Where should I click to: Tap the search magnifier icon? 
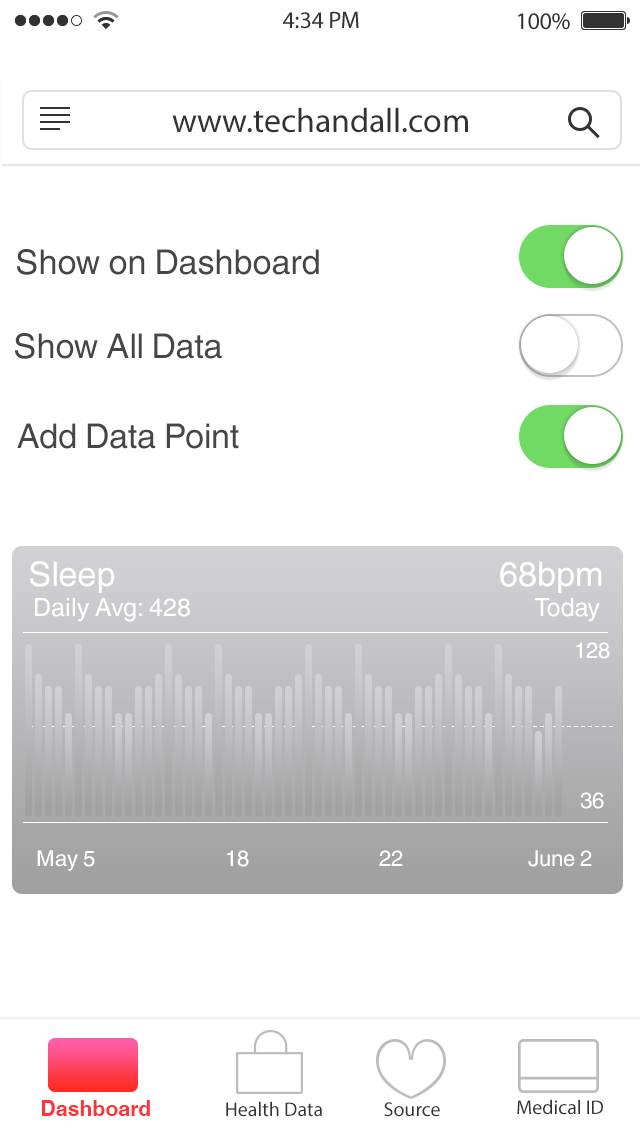[x=583, y=122]
